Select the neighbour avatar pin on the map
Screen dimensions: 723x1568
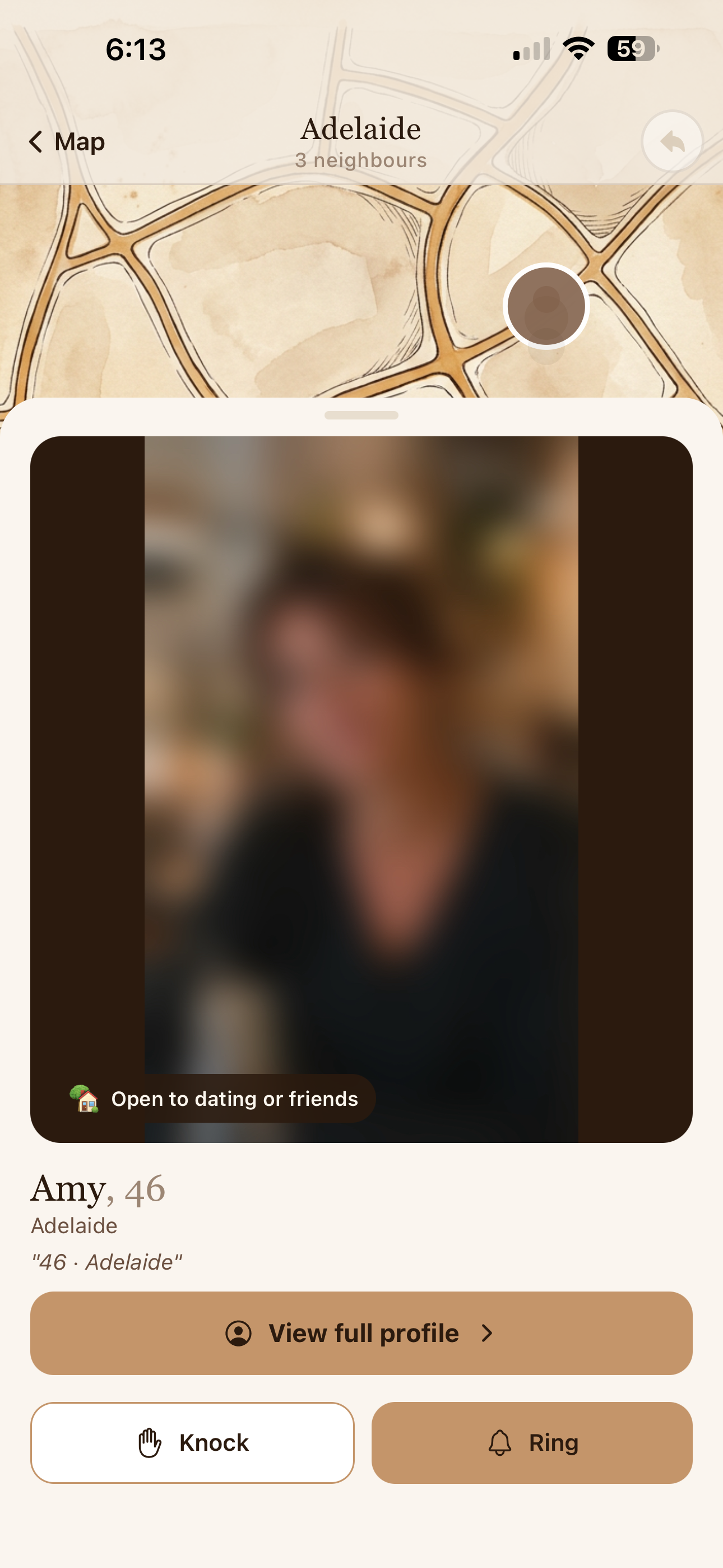546,306
